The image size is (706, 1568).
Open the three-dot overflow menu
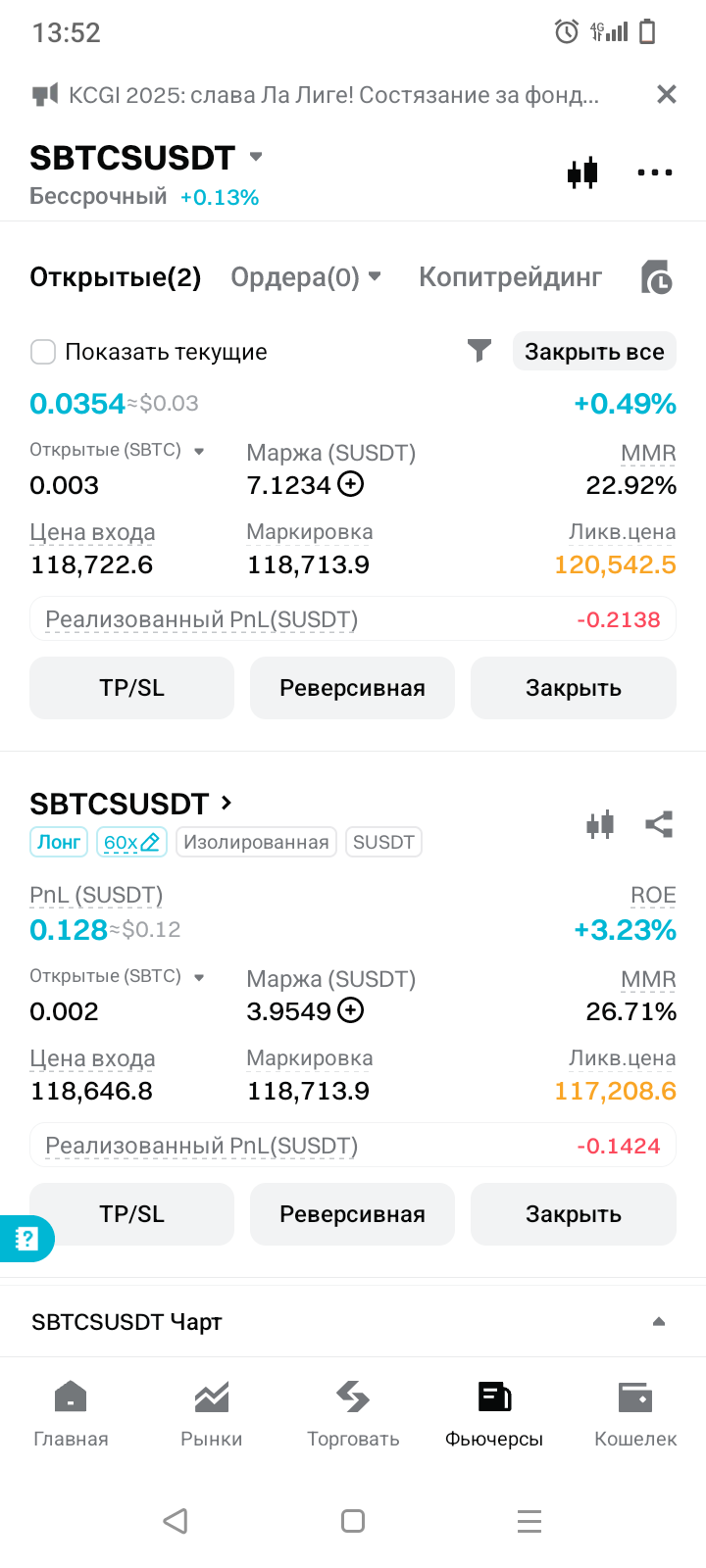point(654,172)
